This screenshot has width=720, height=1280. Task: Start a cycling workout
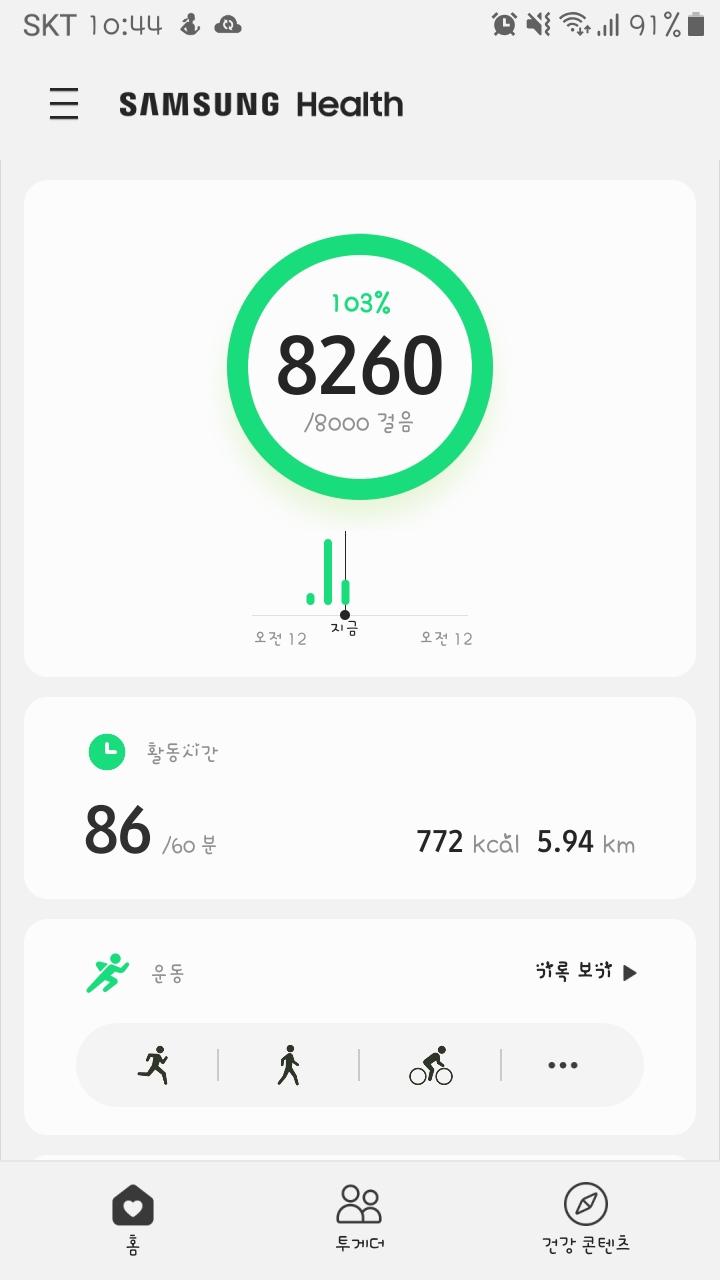pos(431,1065)
